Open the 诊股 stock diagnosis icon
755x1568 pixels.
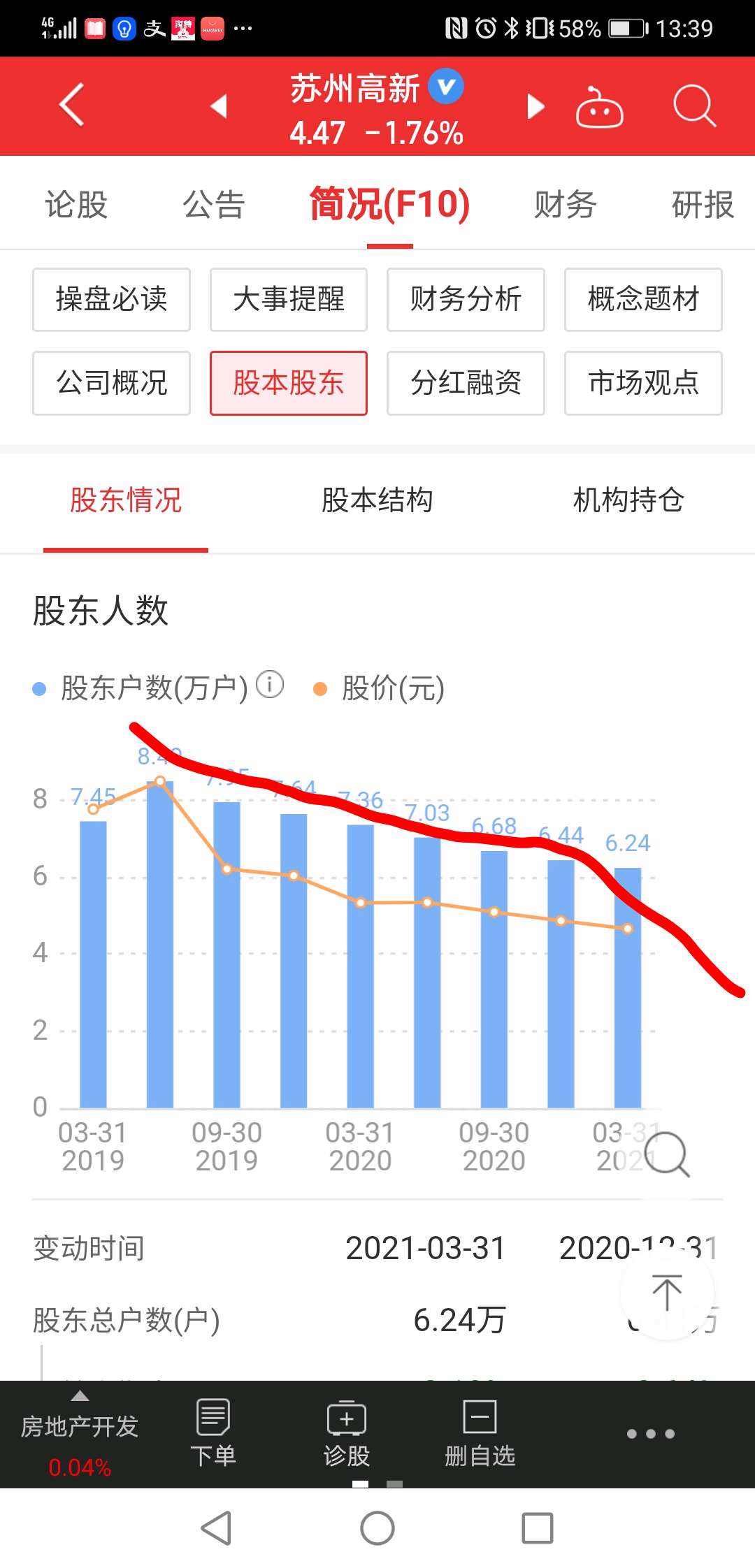point(345,1428)
